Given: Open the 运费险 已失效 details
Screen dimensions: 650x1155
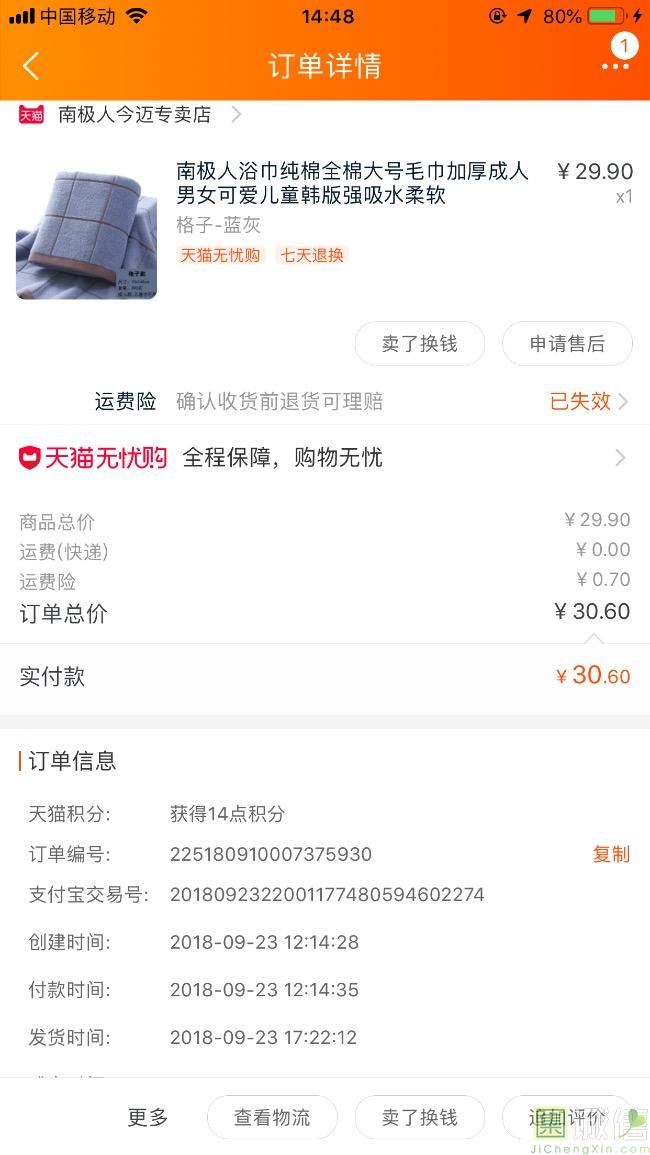Looking at the screenshot, I should [588, 401].
